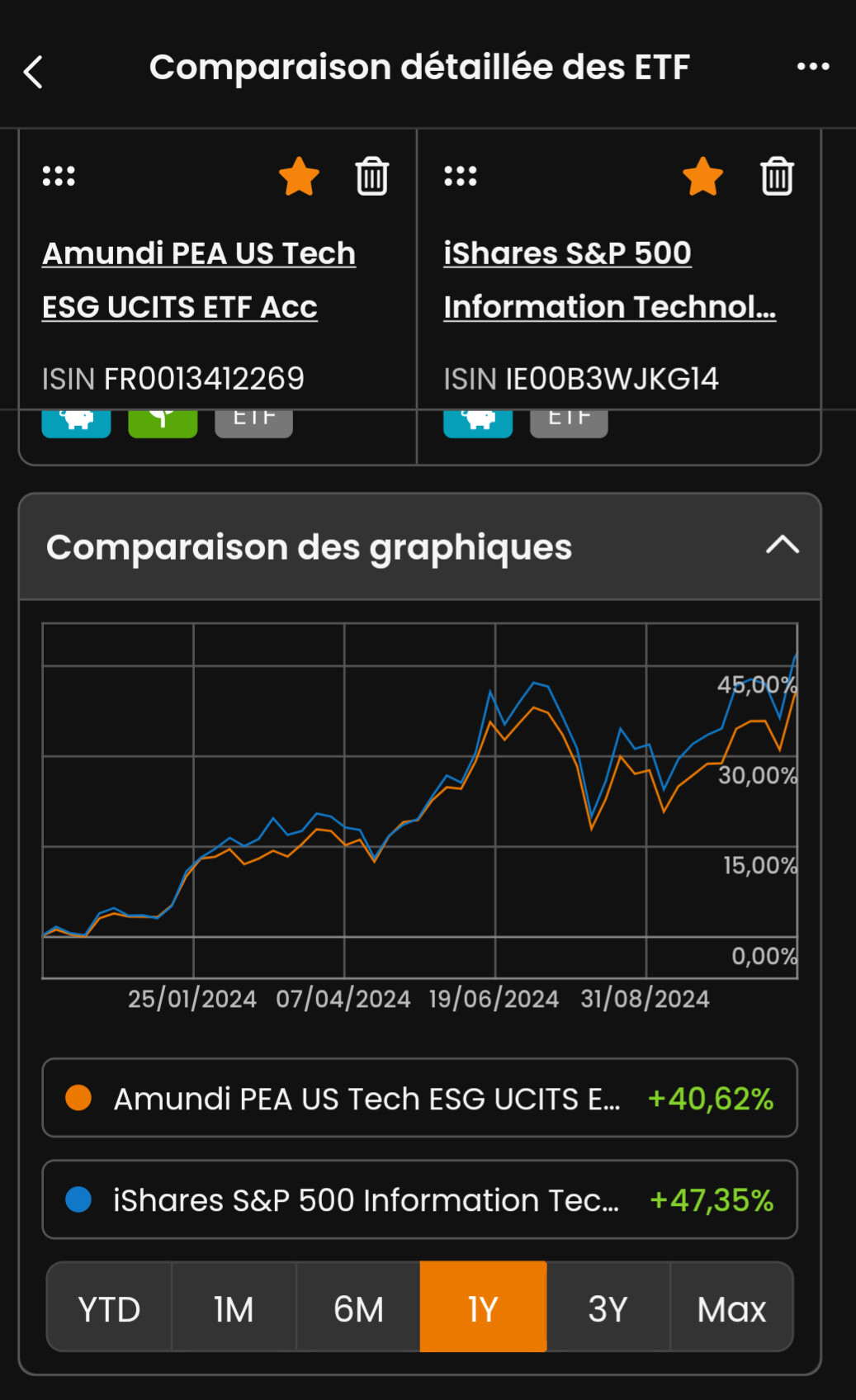Switch chart range to YTD
856x1400 pixels.
(x=109, y=1308)
